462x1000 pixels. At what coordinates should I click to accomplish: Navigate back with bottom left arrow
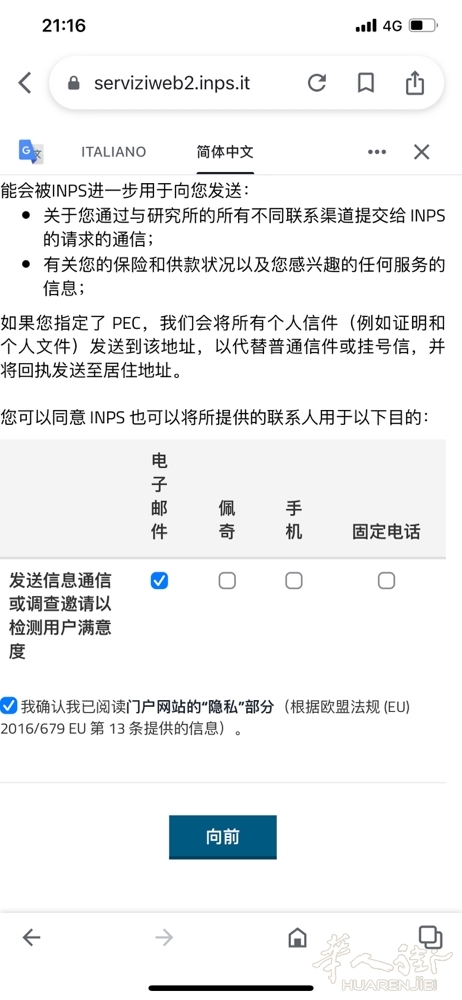pos(31,937)
